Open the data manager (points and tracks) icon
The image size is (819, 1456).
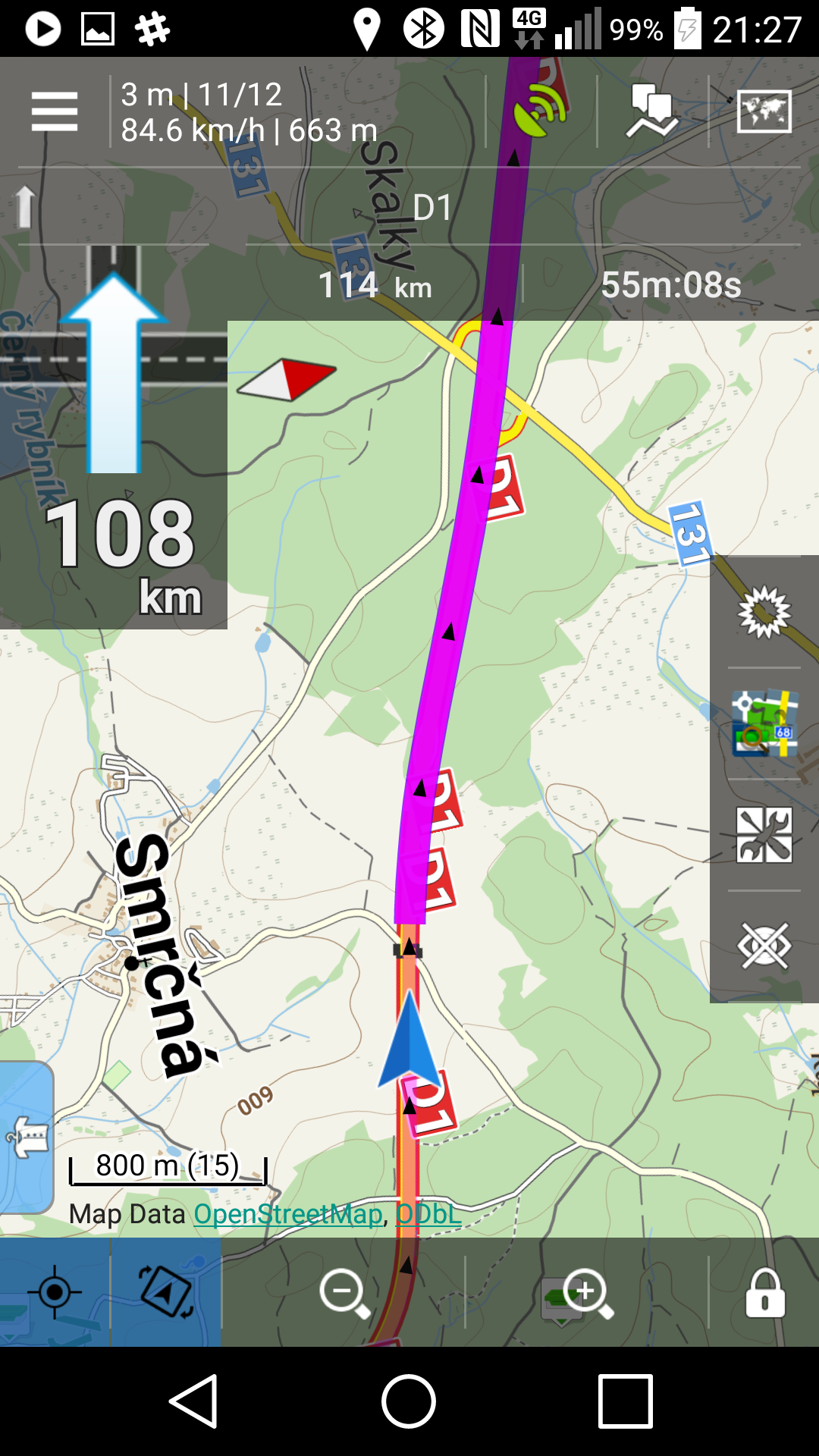tap(652, 111)
